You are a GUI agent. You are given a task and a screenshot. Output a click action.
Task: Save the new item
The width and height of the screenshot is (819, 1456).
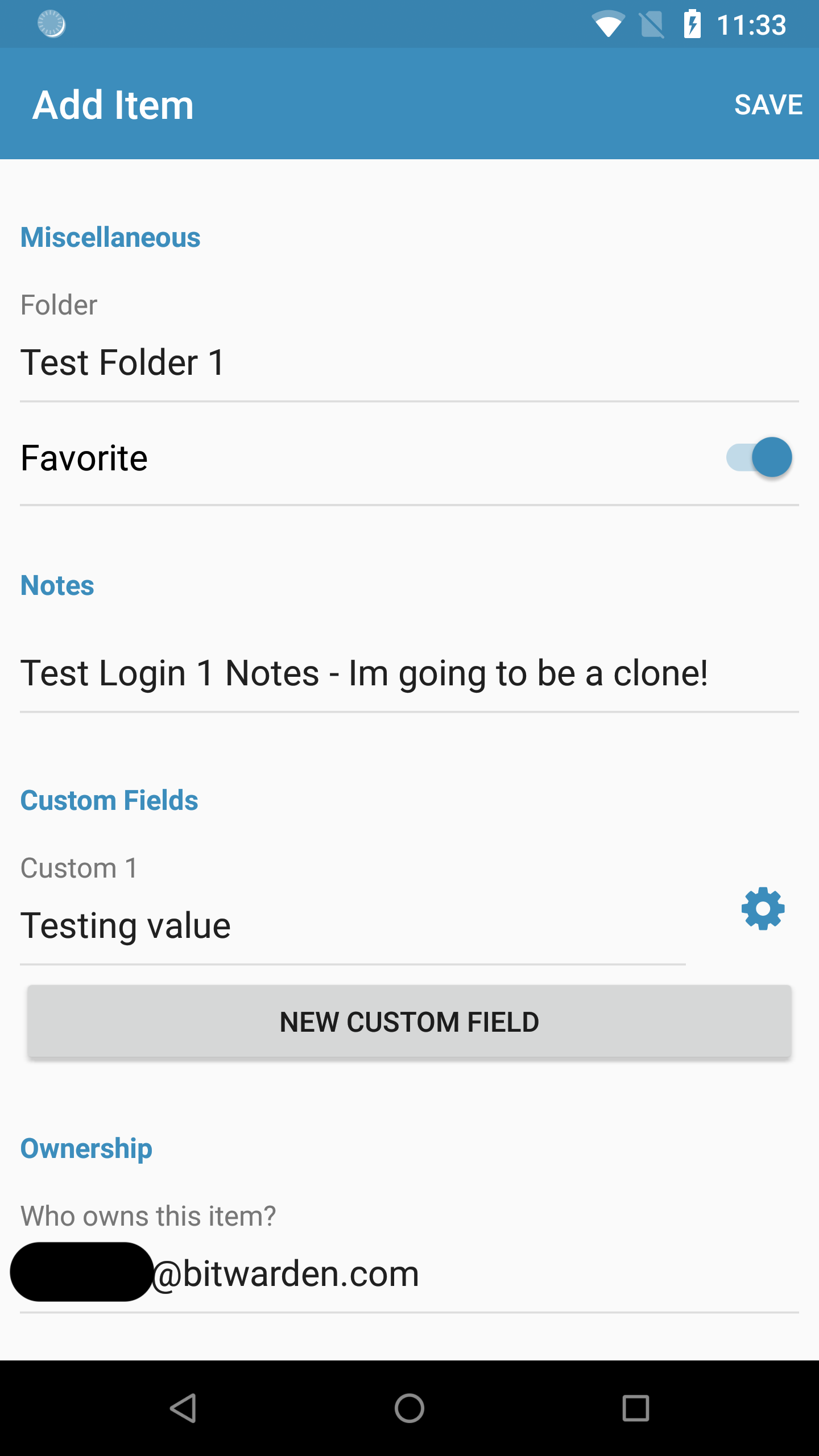coord(768,105)
